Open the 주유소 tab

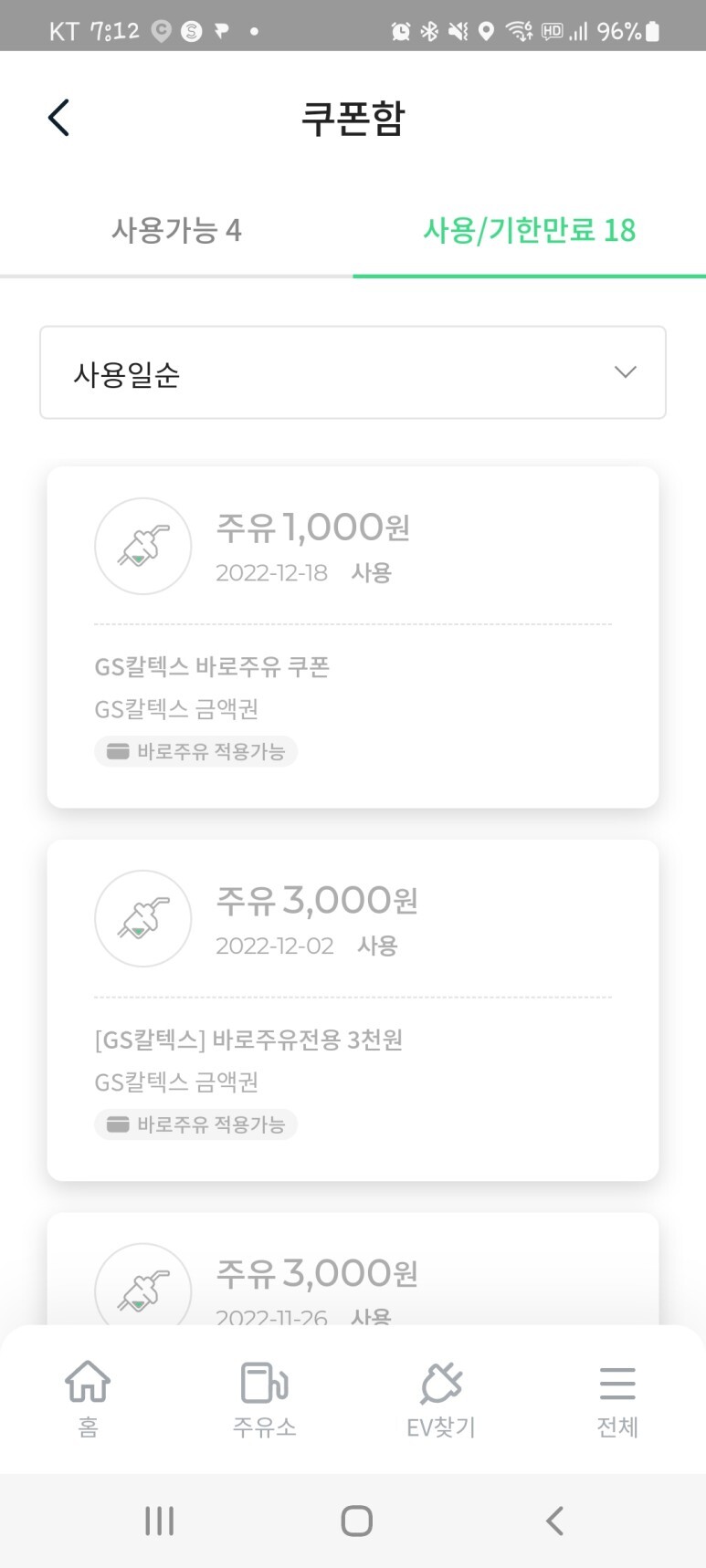(264, 1399)
